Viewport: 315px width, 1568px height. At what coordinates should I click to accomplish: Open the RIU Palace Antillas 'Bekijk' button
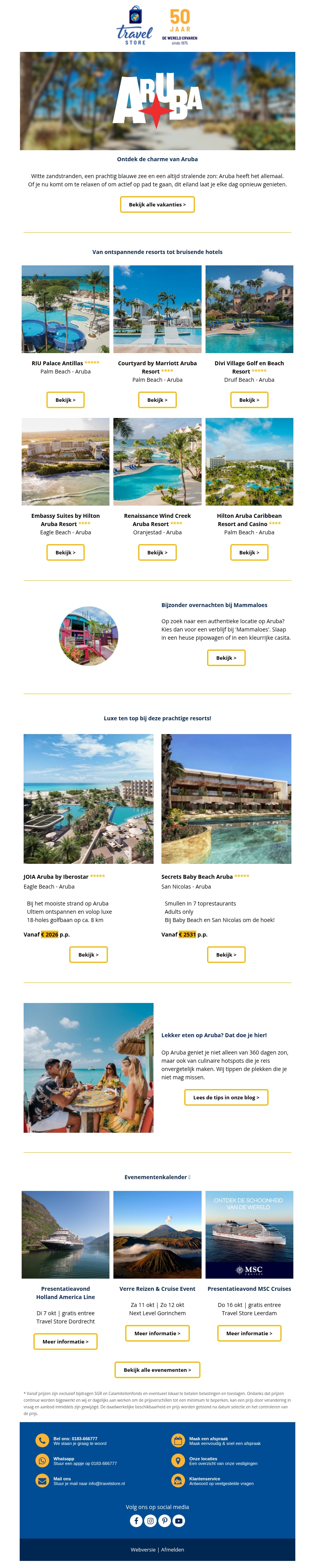tap(65, 400)
